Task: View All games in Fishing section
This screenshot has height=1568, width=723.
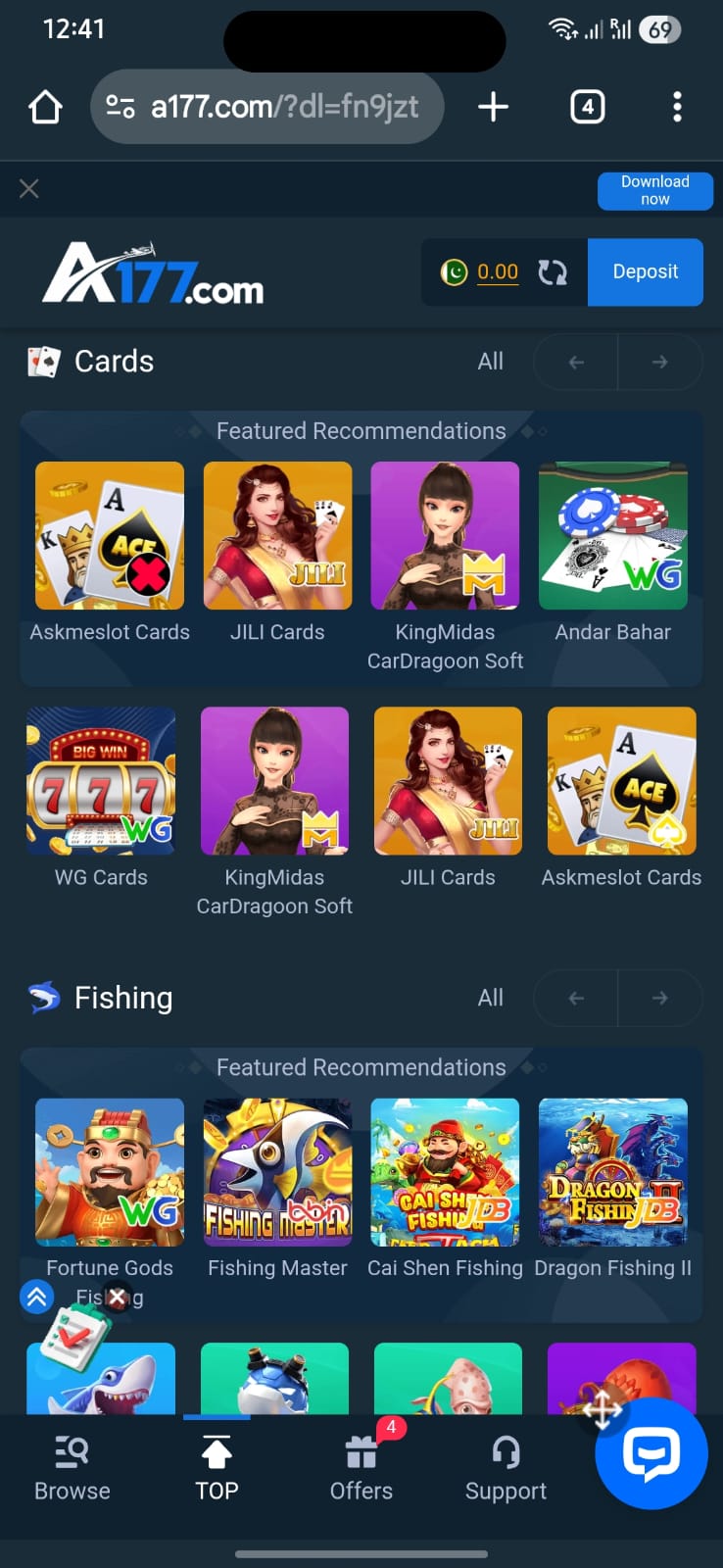Action: (x=490, y=998)
